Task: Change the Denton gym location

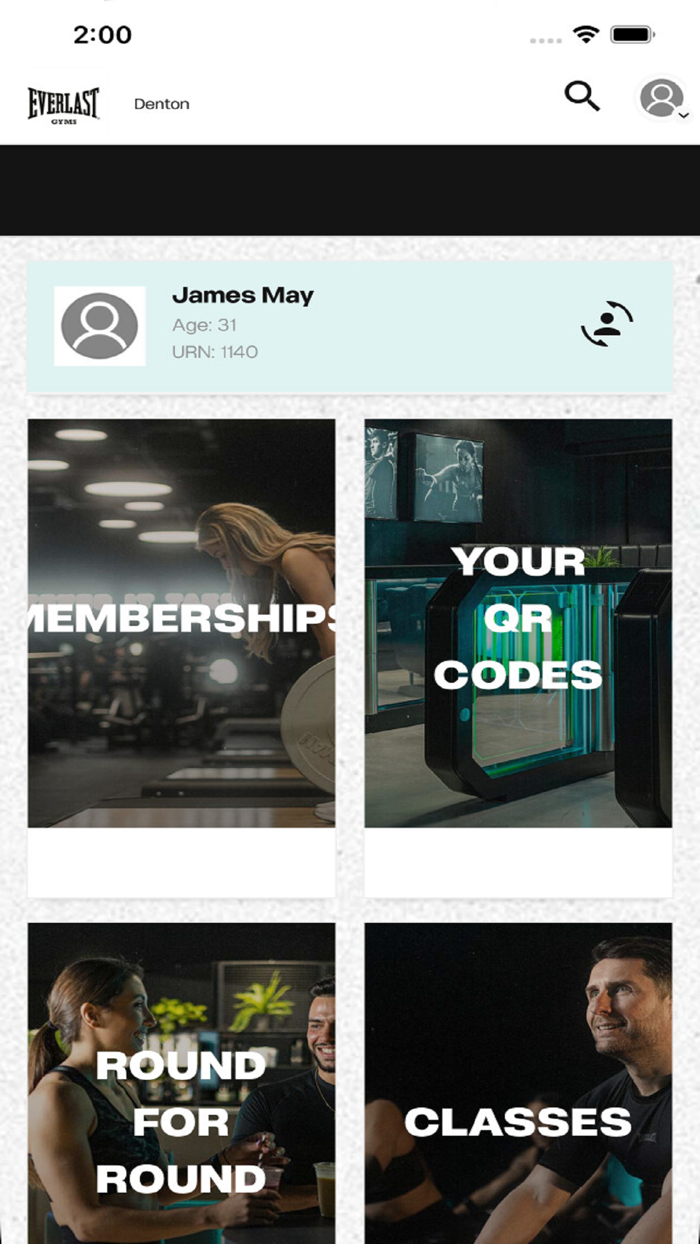Action: [162, 104]
